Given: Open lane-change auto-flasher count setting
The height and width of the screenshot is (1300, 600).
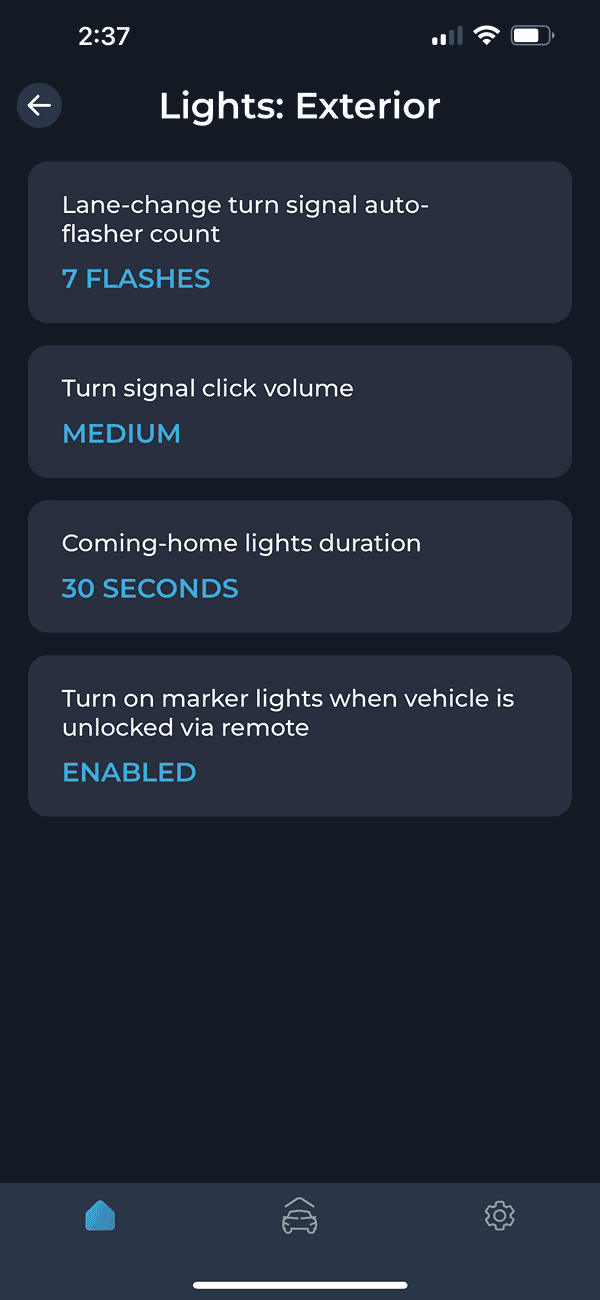Looking at the screenshot, I should tap(300, 242).
